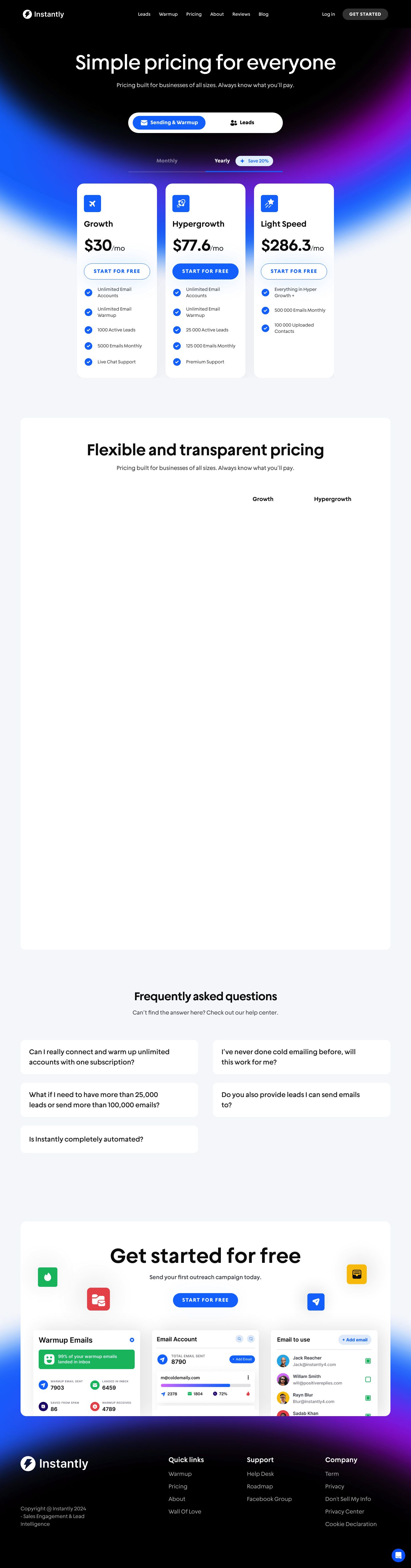Open Wall Of Love in footer quick links
The width and height of the screenshot is (411, 1568).
[x=184, y=1511]
